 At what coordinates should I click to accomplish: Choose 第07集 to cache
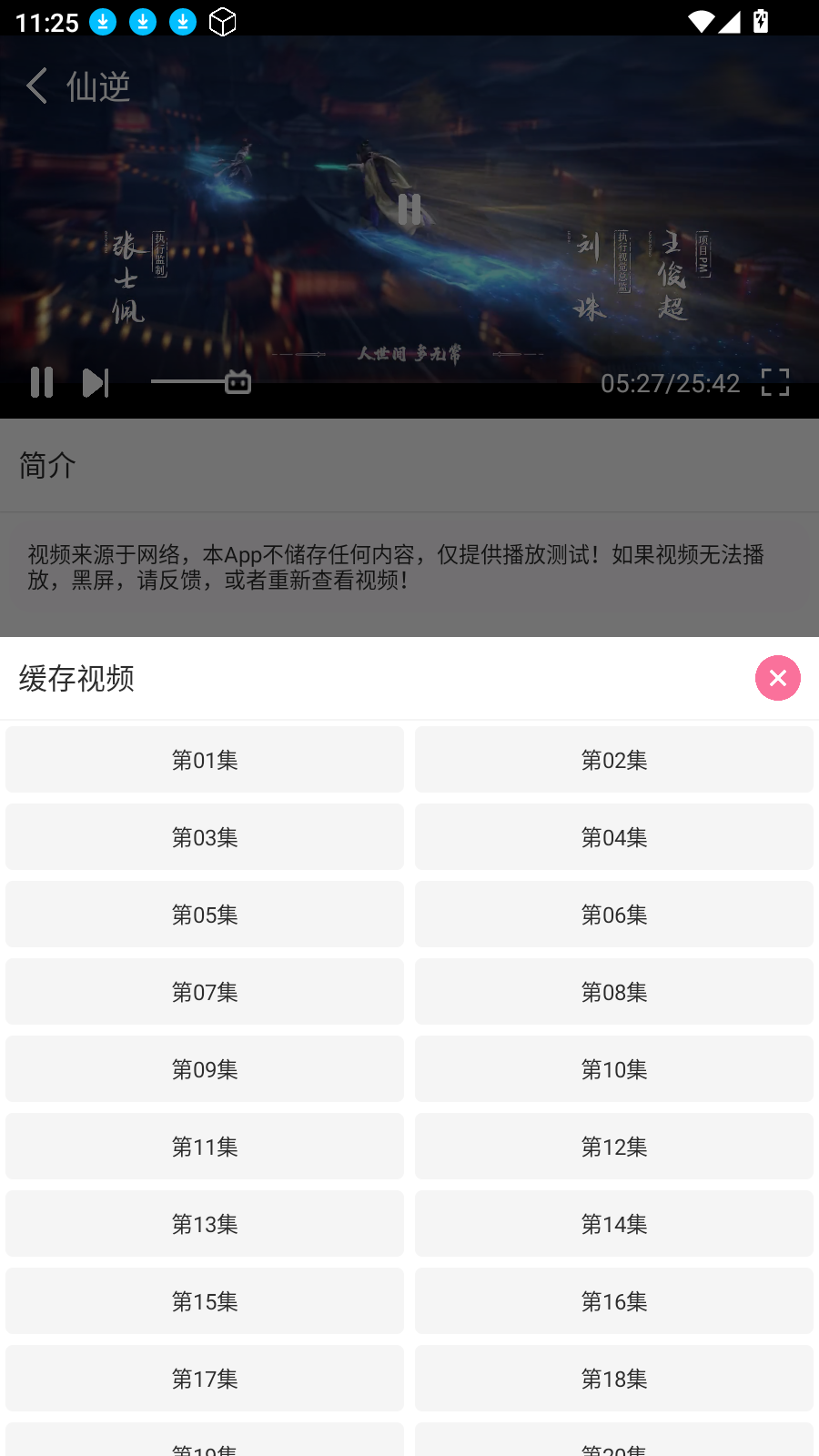[205, 992]
